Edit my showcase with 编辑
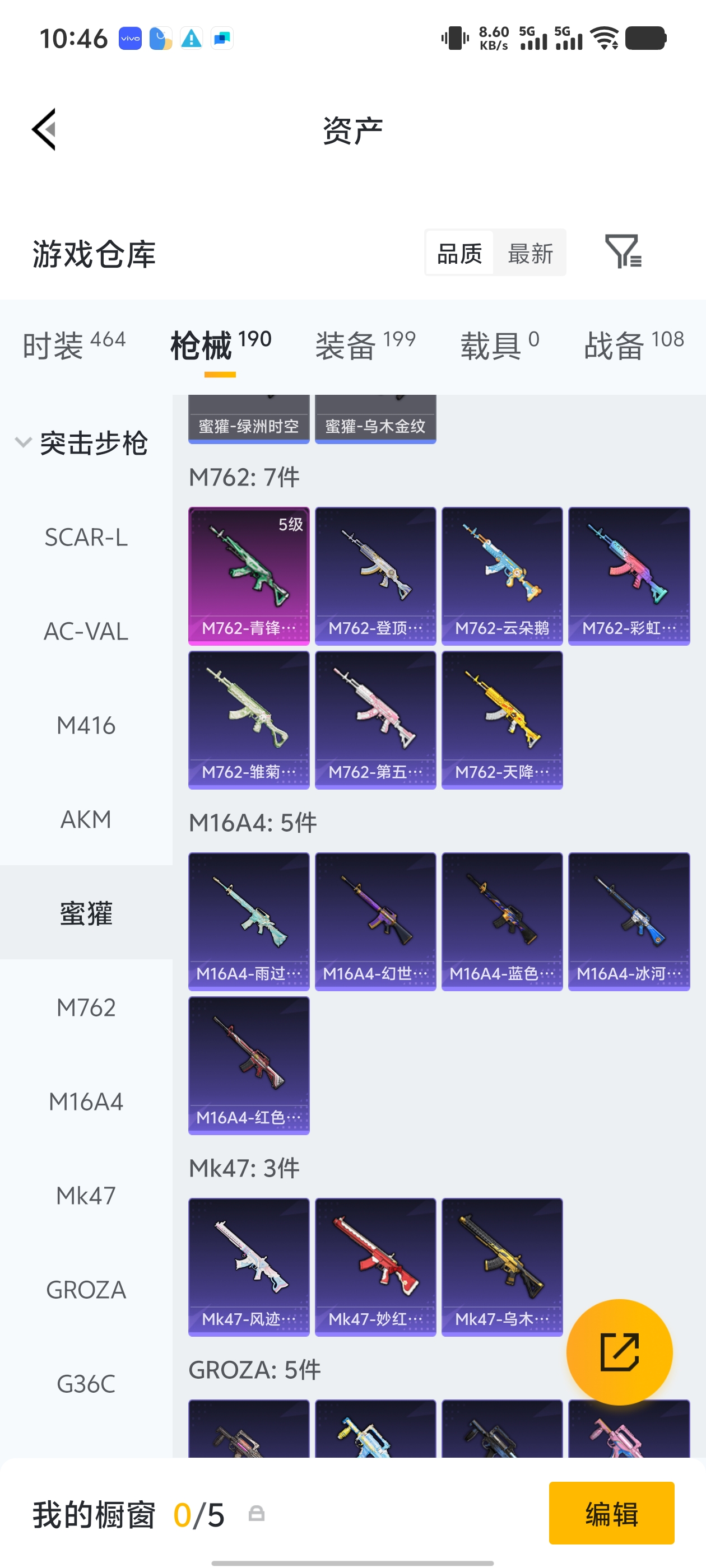 click(x=611, y=1513)
